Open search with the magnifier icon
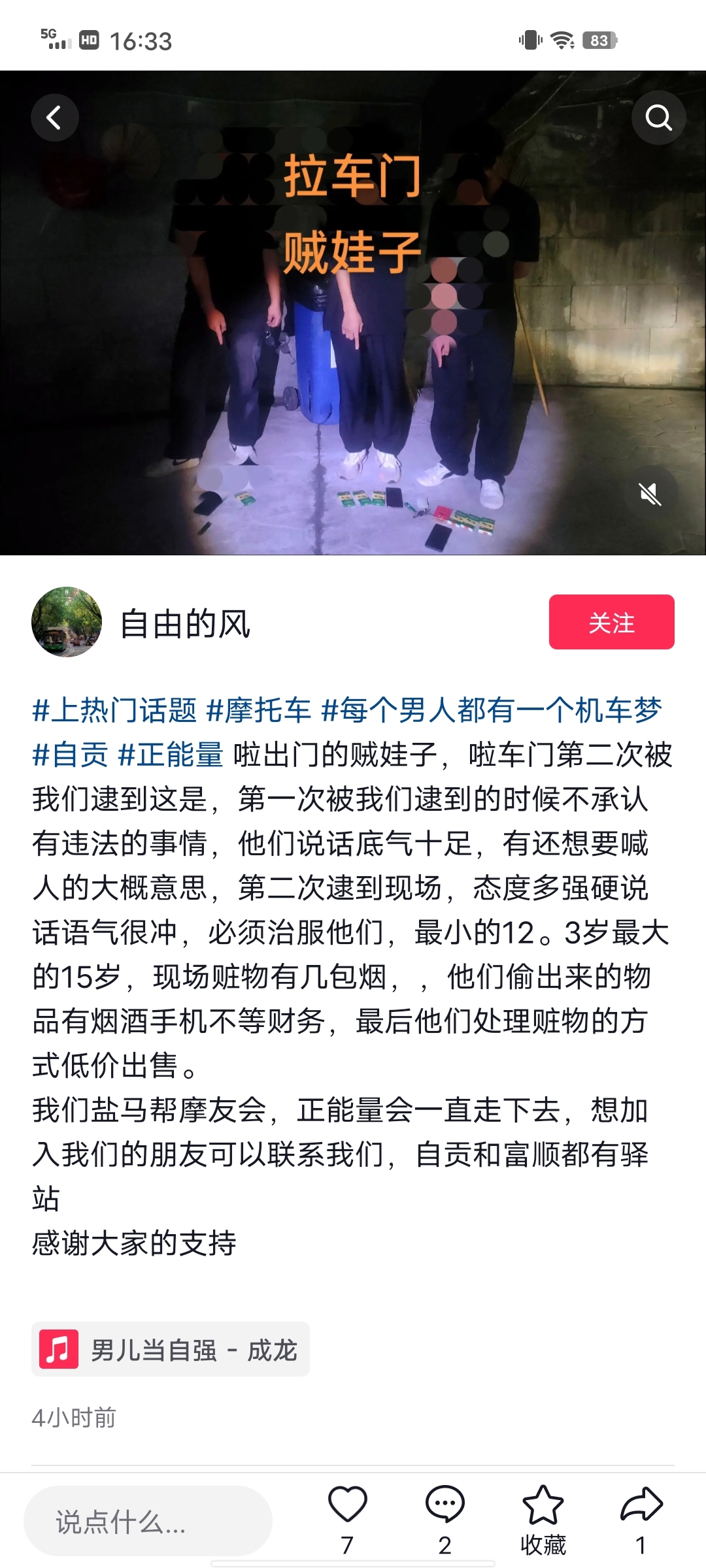Image resolution: width=706 pixels, height=1568 pixels. point(658,118)
